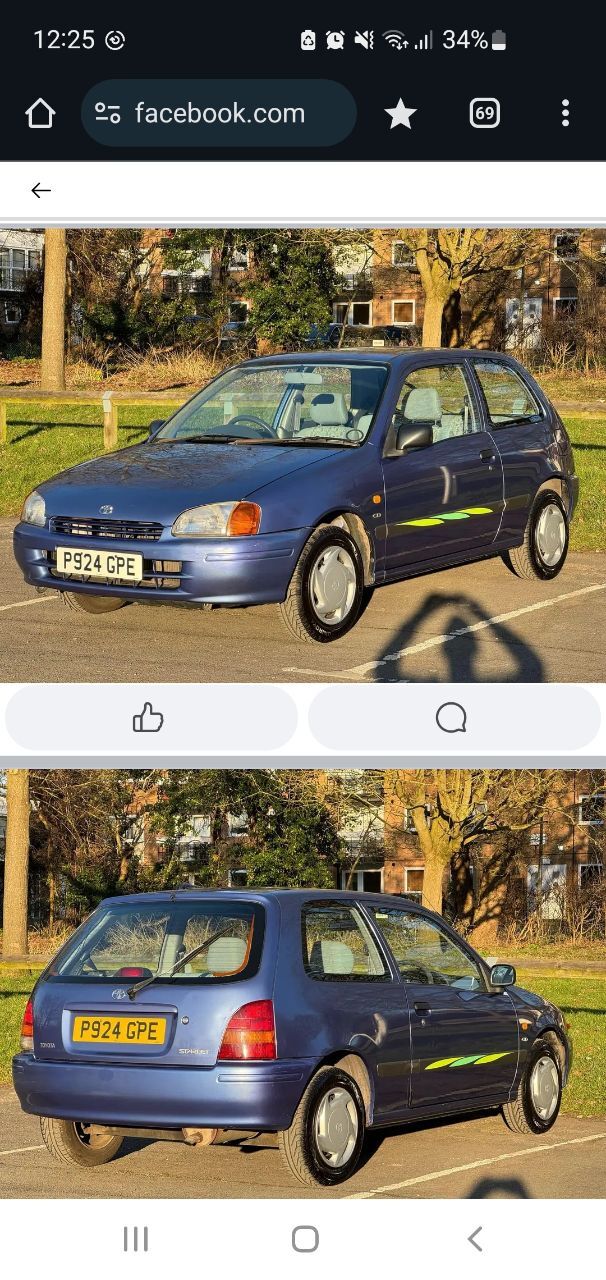The width and height of the screenshot is (606, 1280).
Task: Tap the system recent apps button
Action: (x=135, y=1239)
